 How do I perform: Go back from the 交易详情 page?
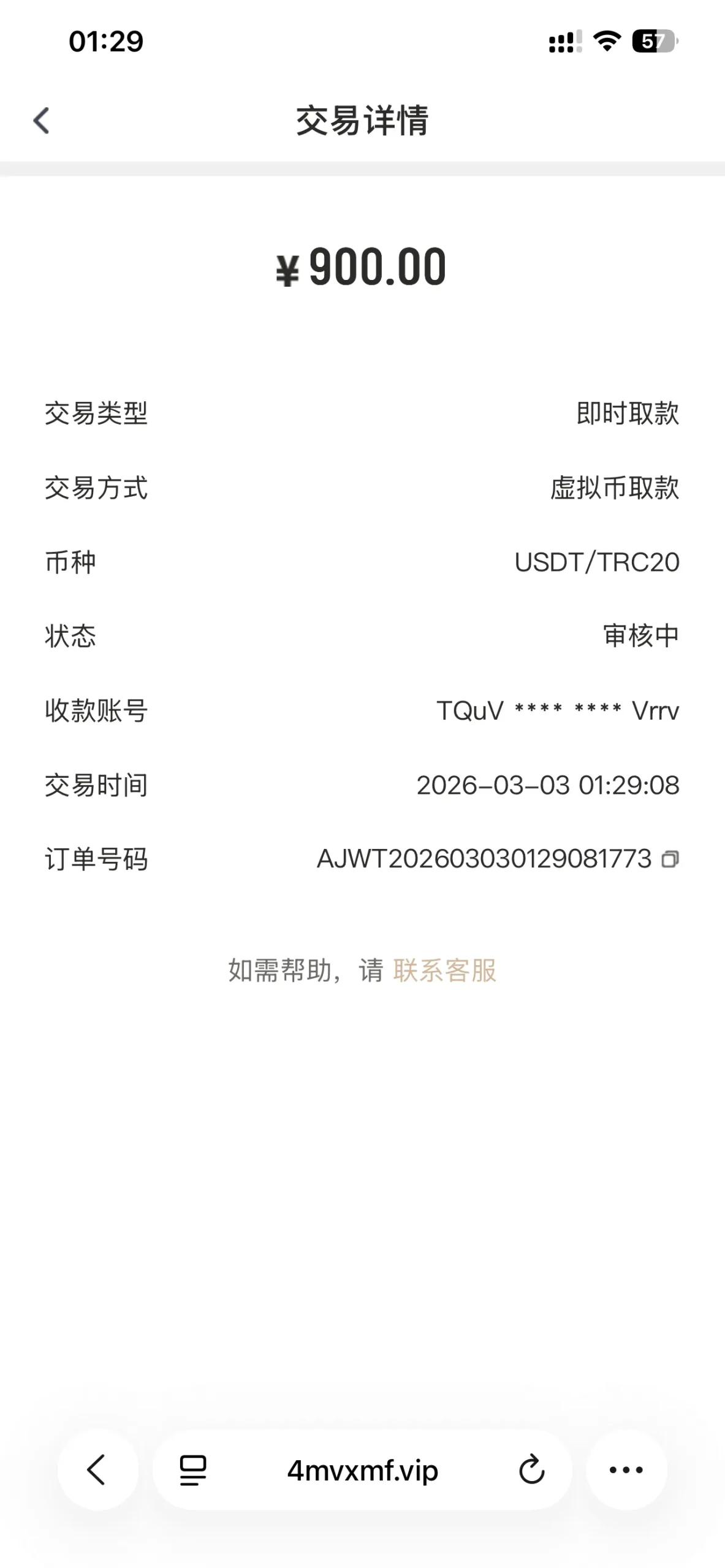42,121
